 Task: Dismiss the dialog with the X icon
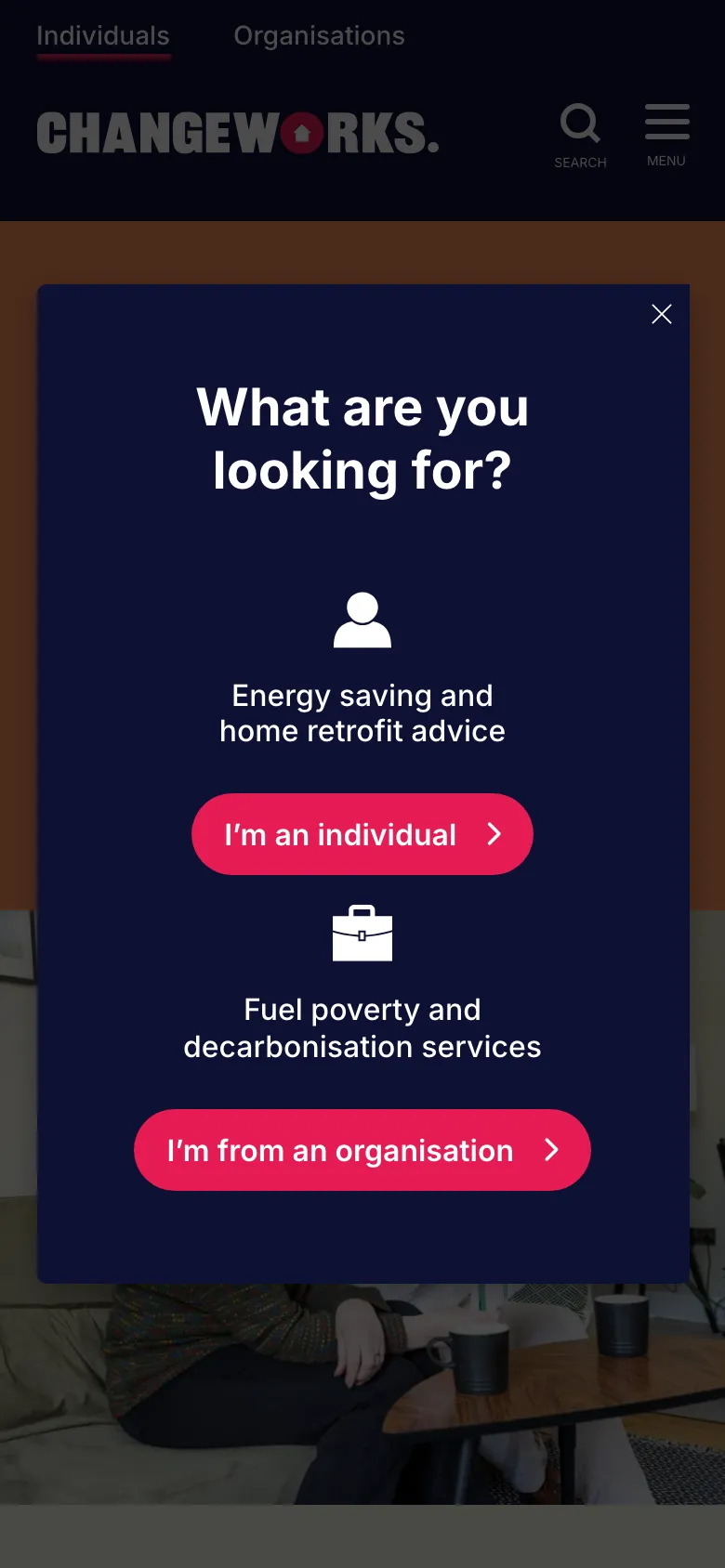pyautogui.click(x=661, y=314)
